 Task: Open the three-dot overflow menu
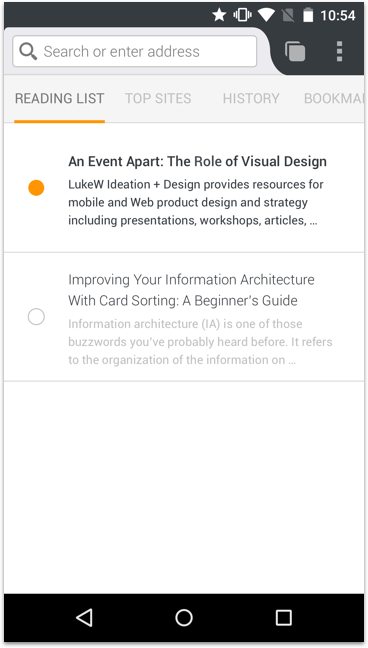[x=339, y=51]
